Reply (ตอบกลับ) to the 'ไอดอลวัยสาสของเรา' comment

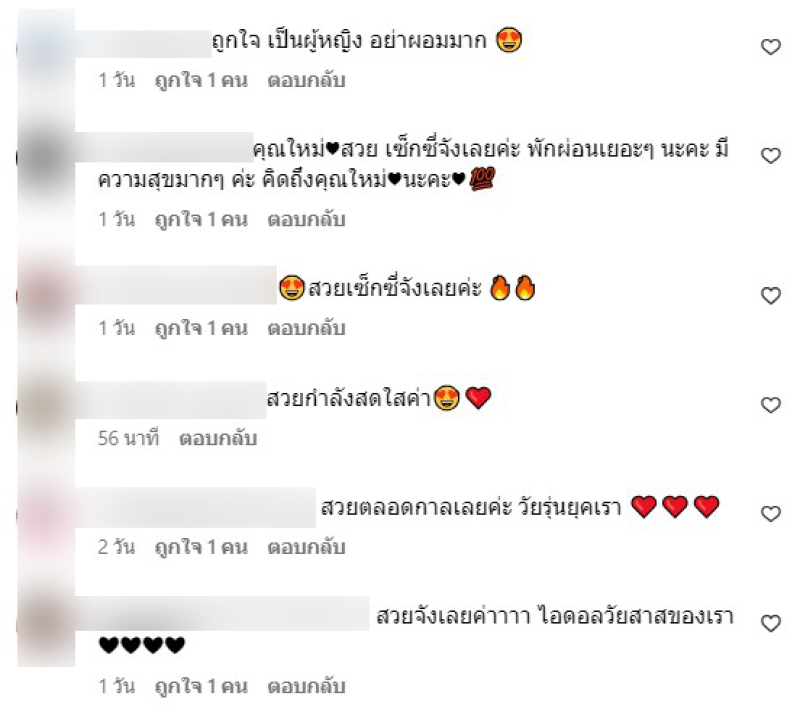tap(306, 687)
